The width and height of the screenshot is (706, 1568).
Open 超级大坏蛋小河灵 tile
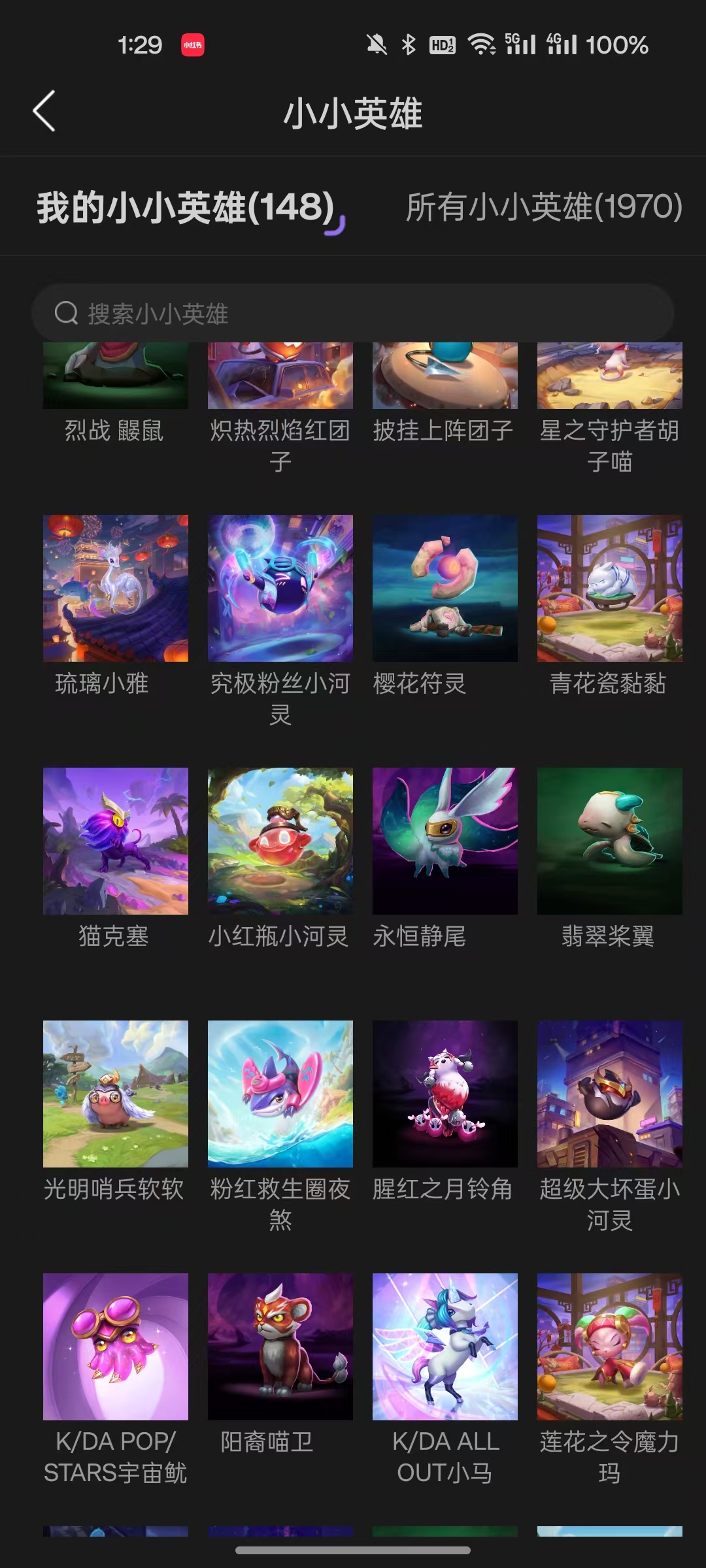[x=610, y=1094]
